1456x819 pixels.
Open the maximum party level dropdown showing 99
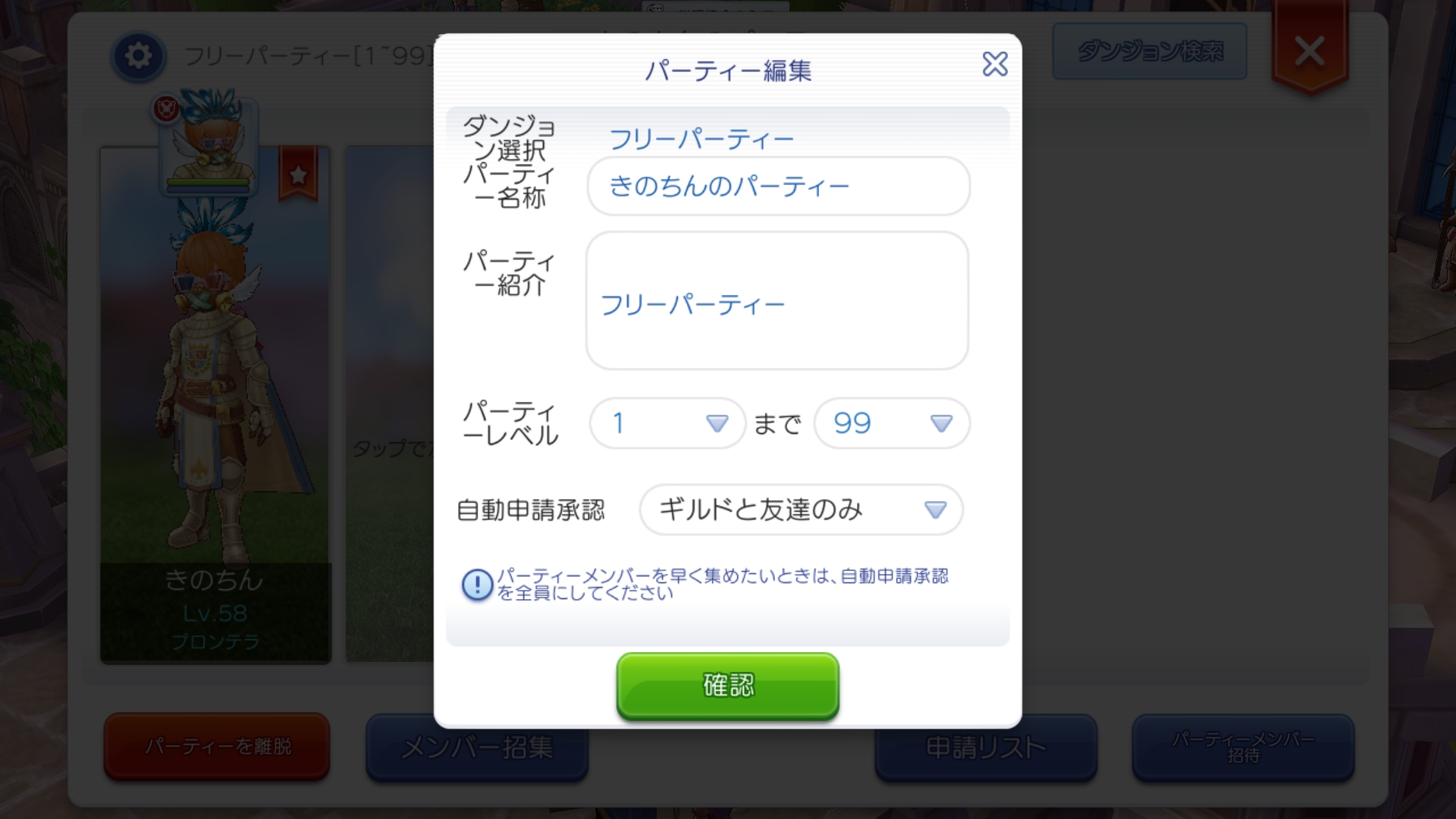[x=892, y=423]
